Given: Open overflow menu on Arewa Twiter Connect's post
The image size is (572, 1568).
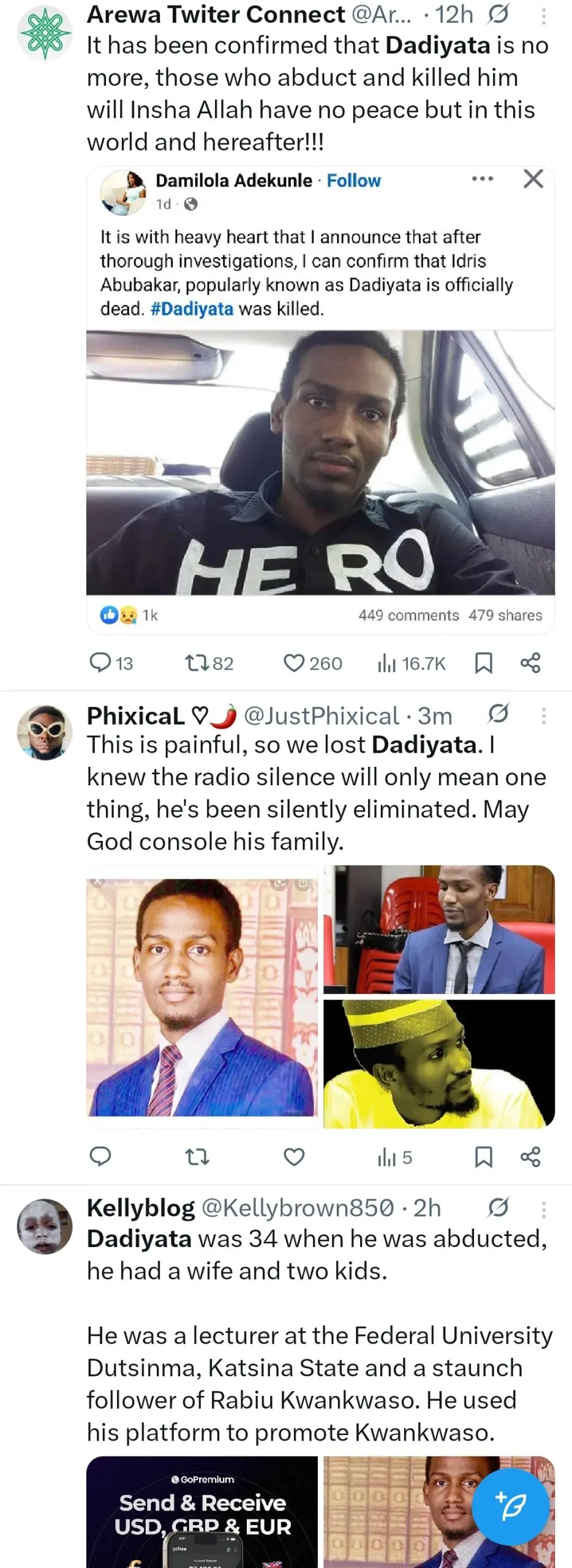Looking at the screenshot, I should pos(543,17).
